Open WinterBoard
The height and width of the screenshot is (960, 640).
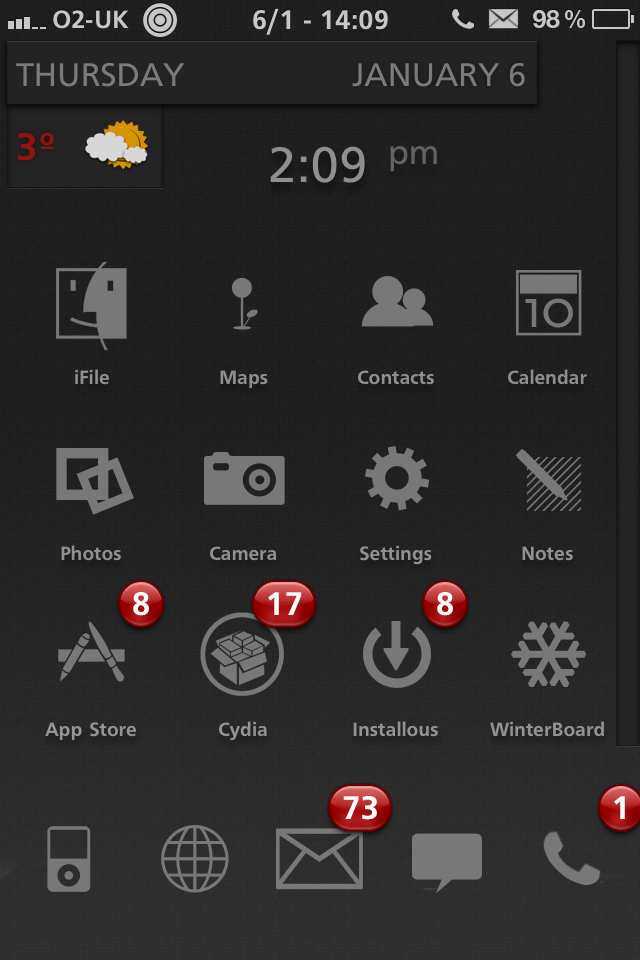click(547, 655)
